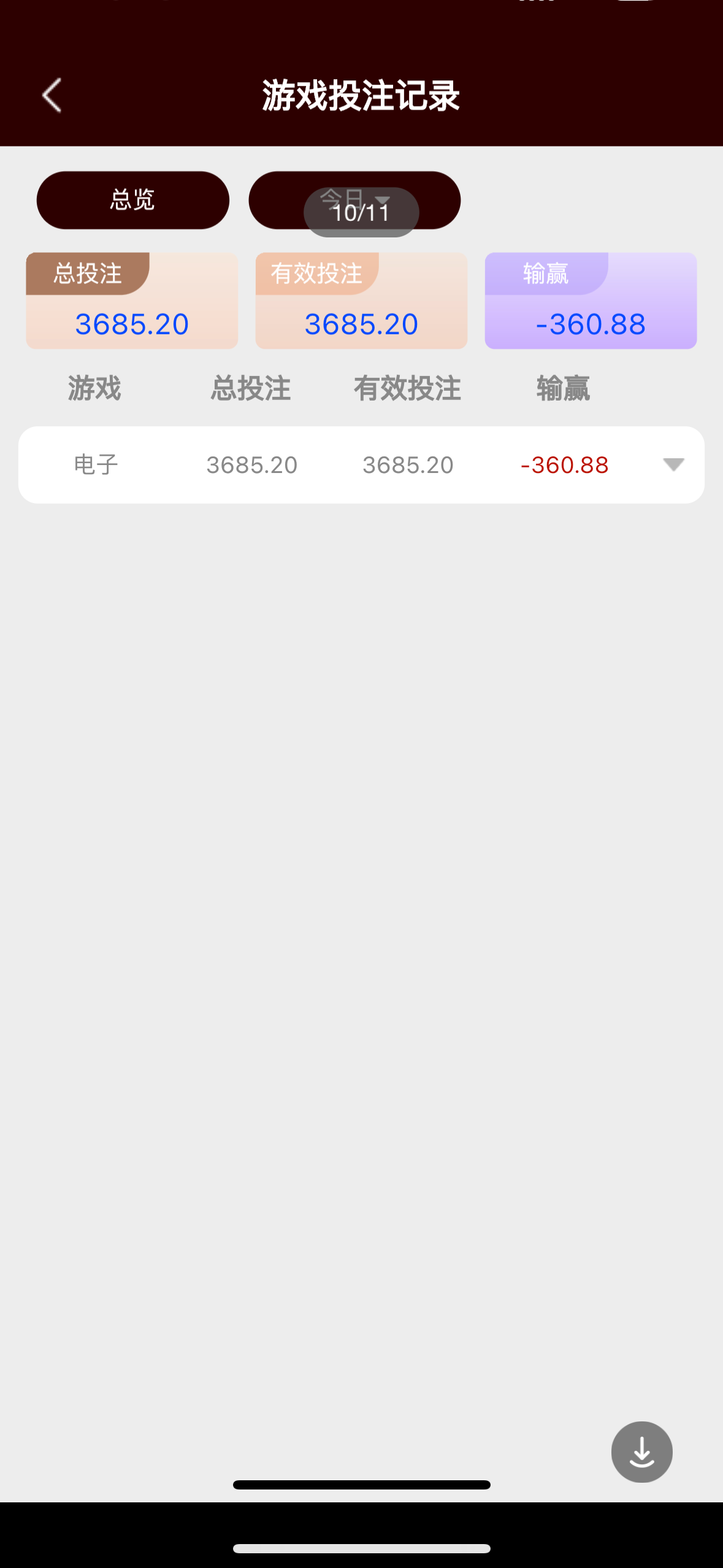The width and height of the screenshot is (723, 1568).
Task: Tap the download floating button
Action: (641, 1451)
